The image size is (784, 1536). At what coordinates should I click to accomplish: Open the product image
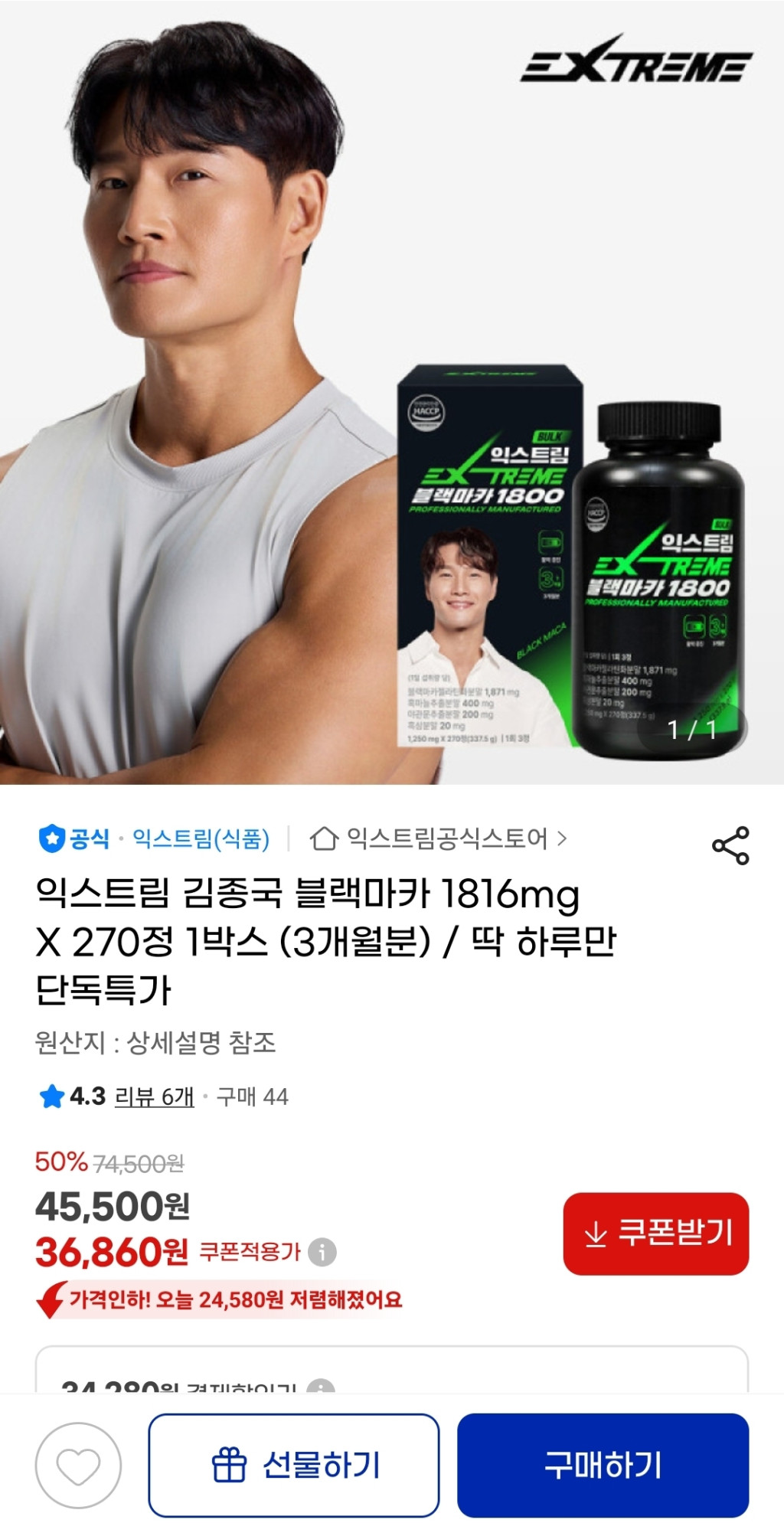392,392
